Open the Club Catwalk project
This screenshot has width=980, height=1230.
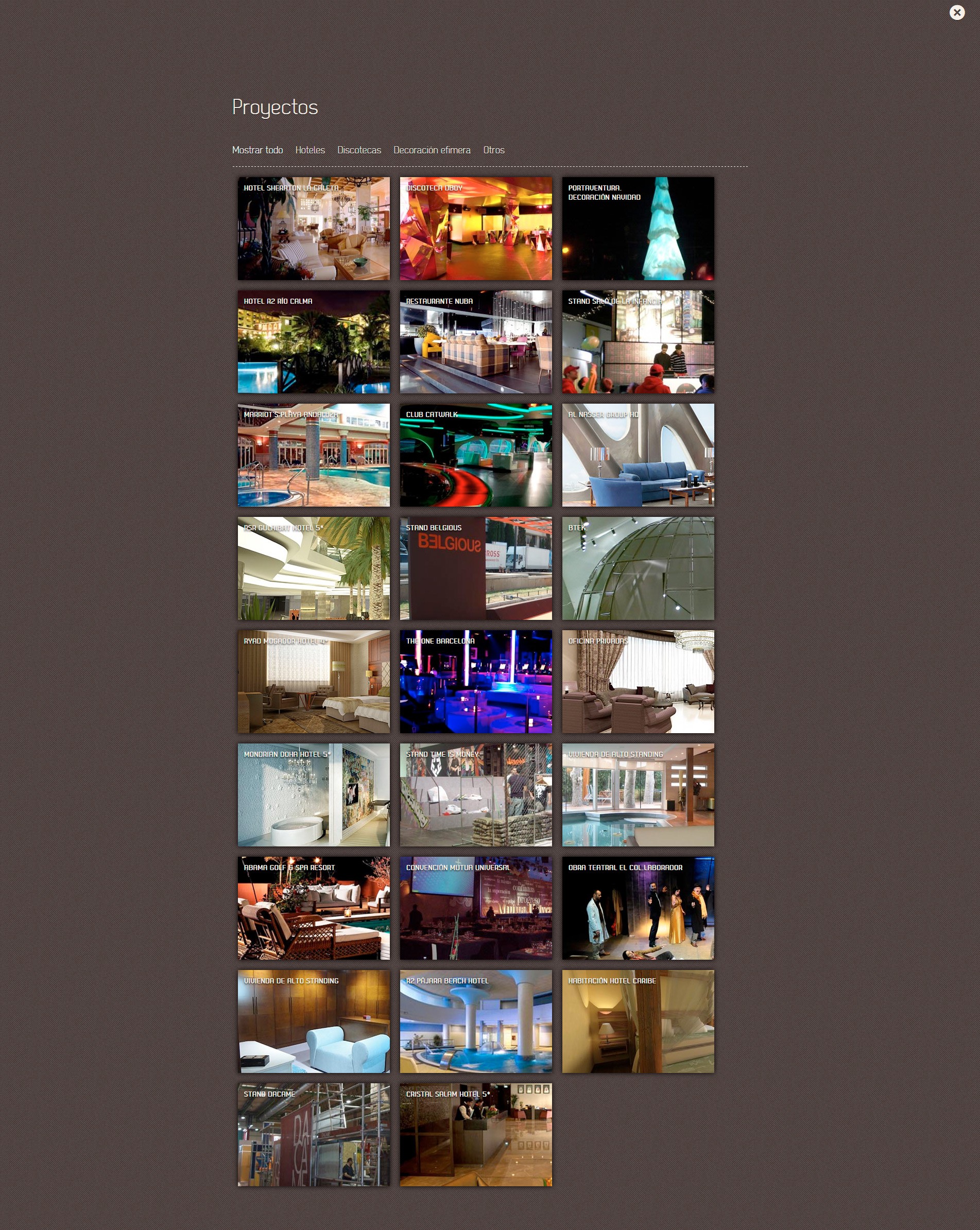pos(475,455)
